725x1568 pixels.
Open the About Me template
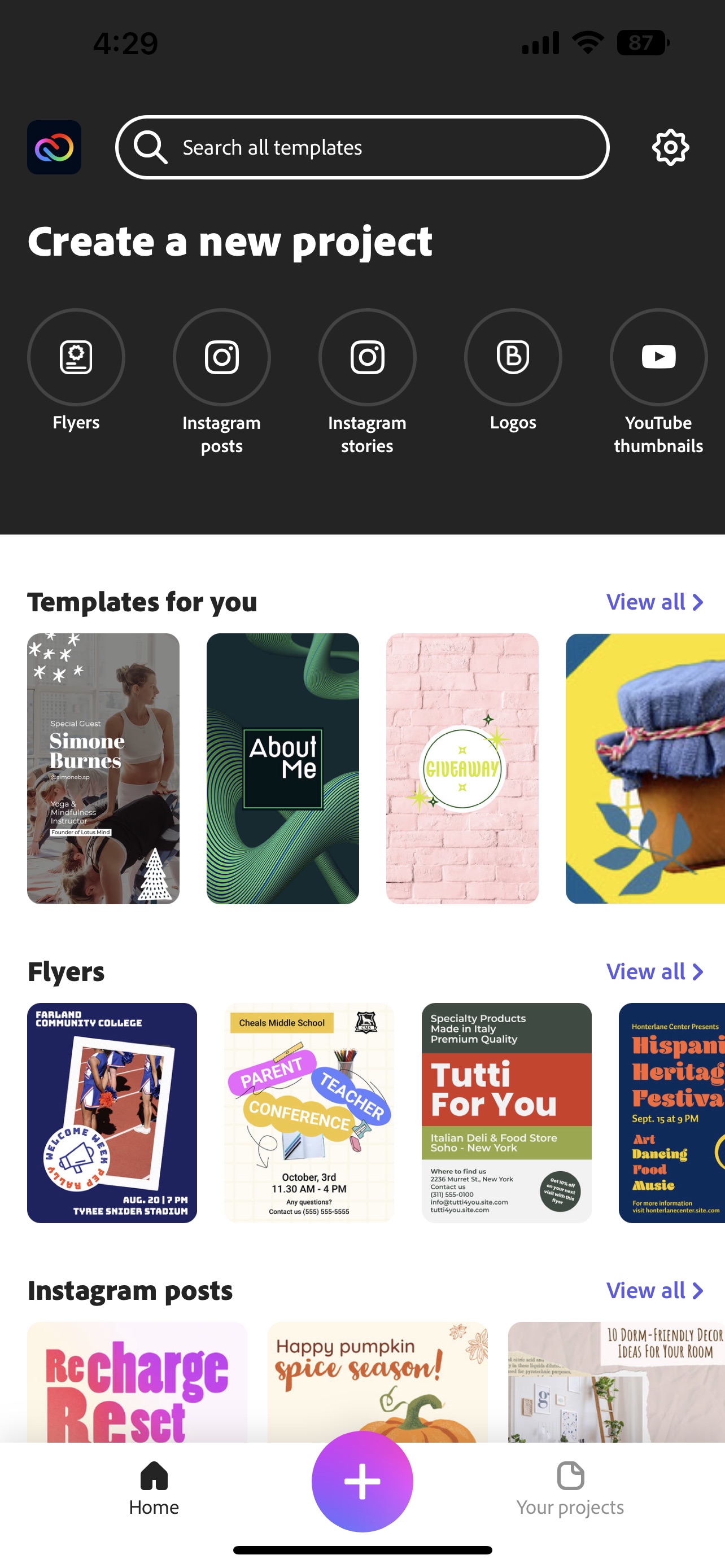[x=282, y=768]
